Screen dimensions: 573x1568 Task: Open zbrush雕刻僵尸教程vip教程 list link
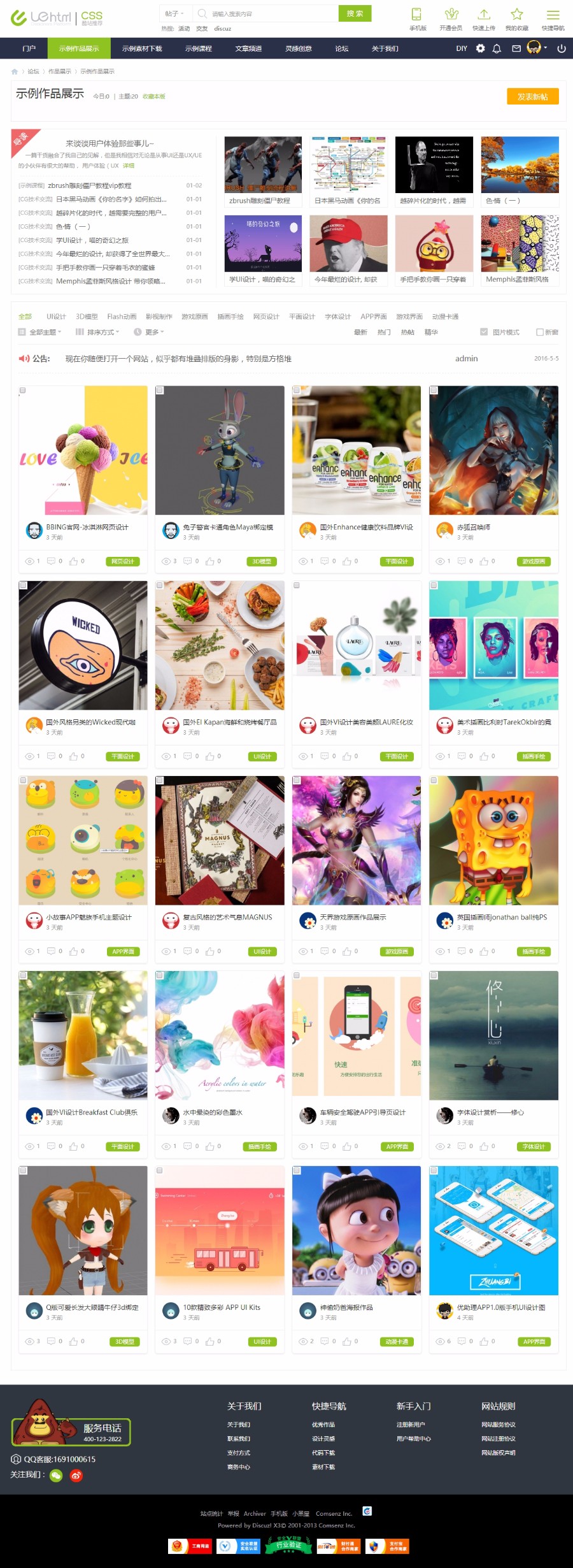pyautogui.click(x=90, y=185)
